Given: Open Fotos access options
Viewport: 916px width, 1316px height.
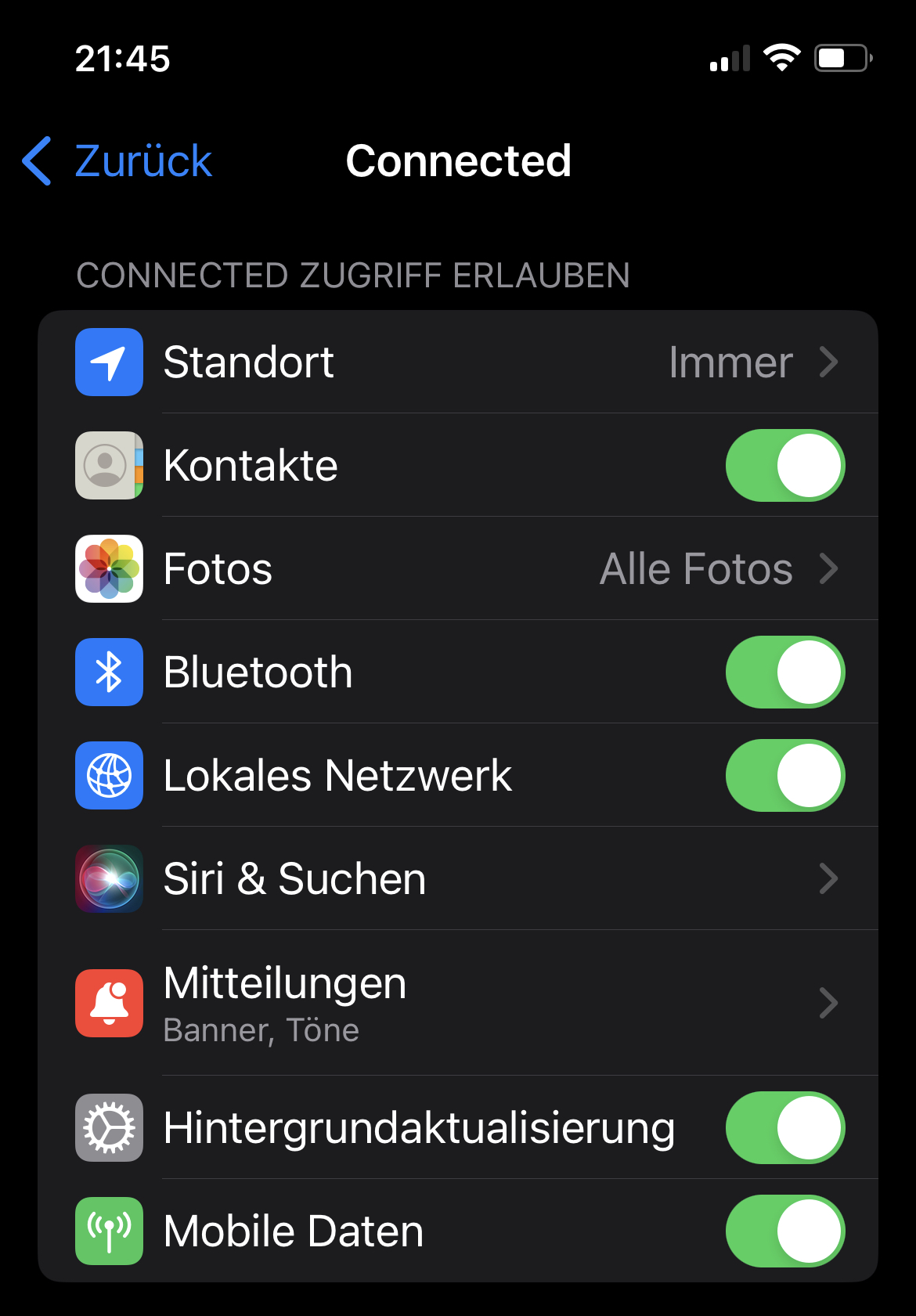Looking at the screenshot, I should [x=457, y=569].
